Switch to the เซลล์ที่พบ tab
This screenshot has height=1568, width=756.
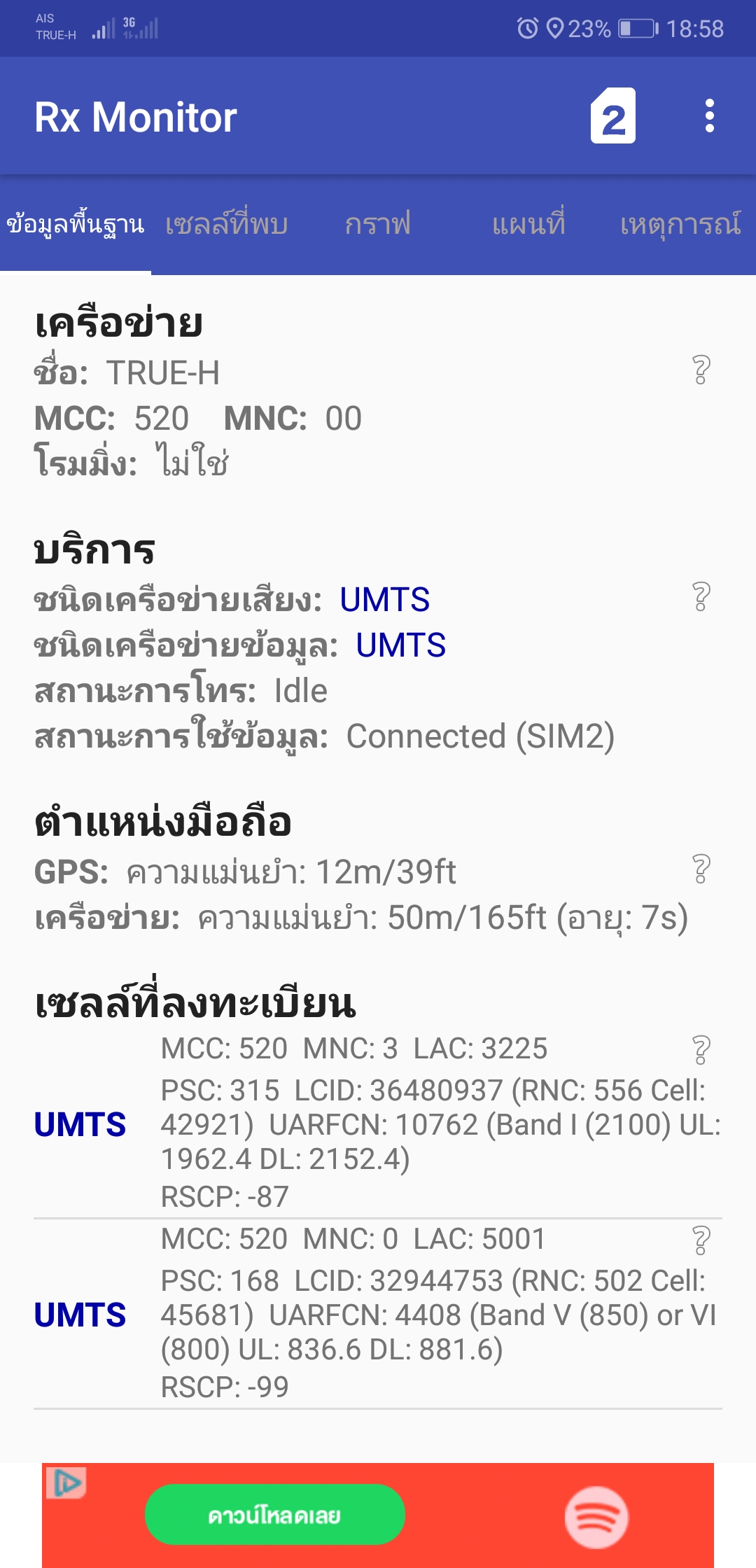coord(227,224)
